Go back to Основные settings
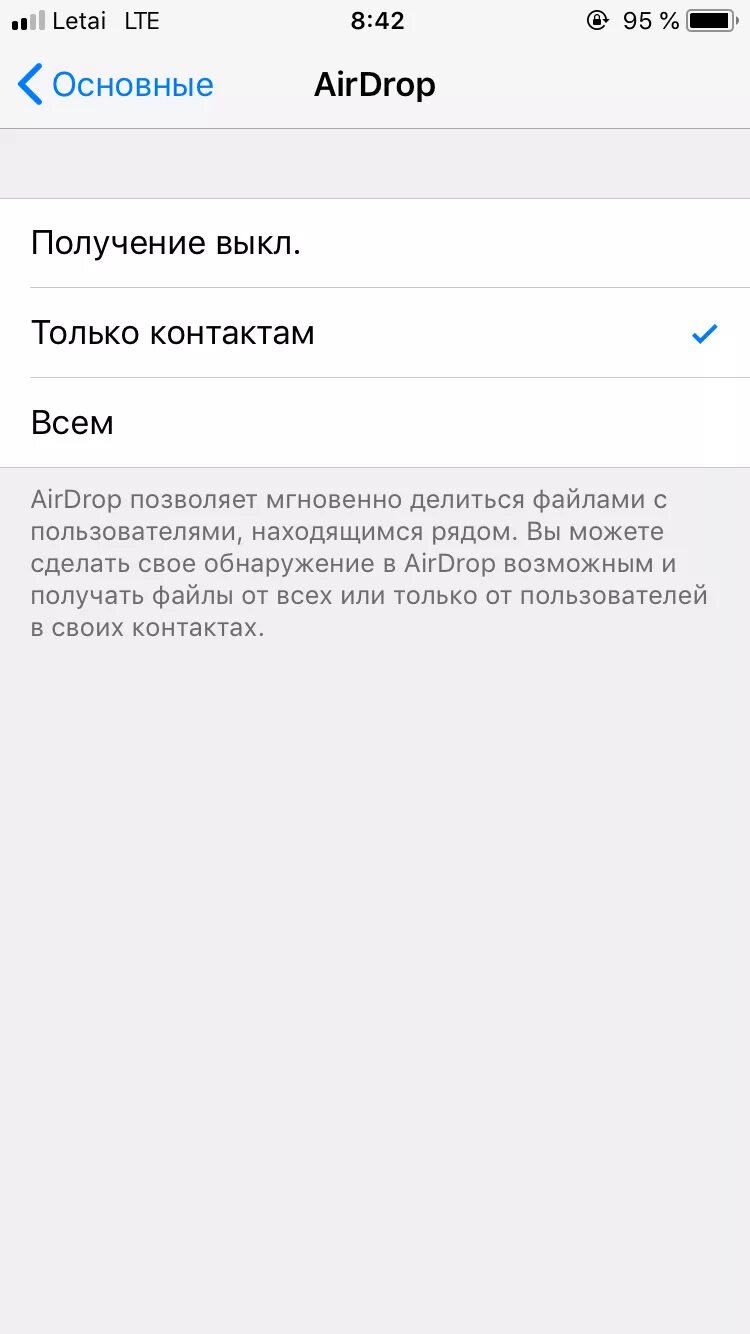This screenshot has height=1334, width=750. coord(116,85)
